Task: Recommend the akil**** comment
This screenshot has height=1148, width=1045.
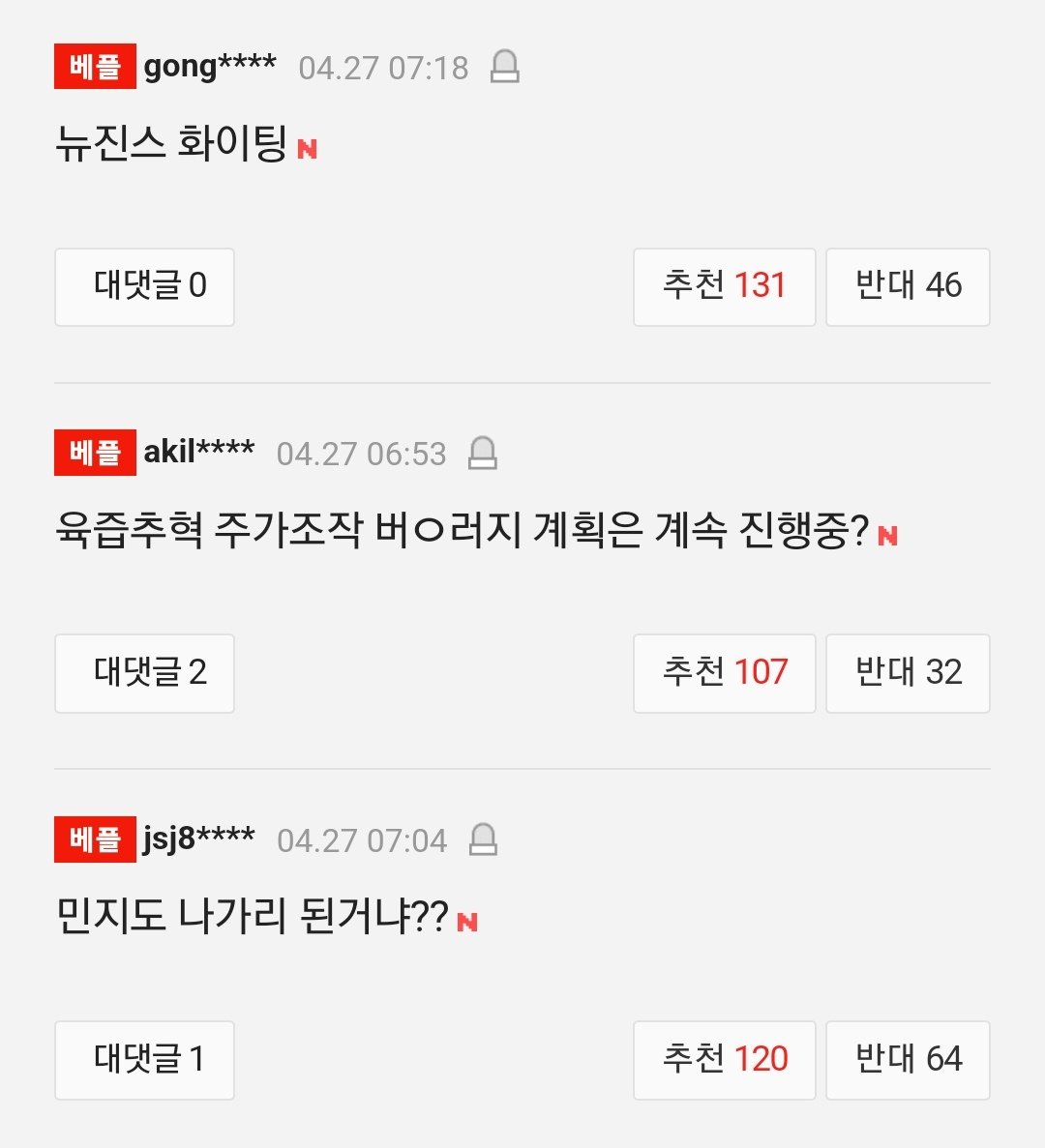Action: tap(724, 673)
